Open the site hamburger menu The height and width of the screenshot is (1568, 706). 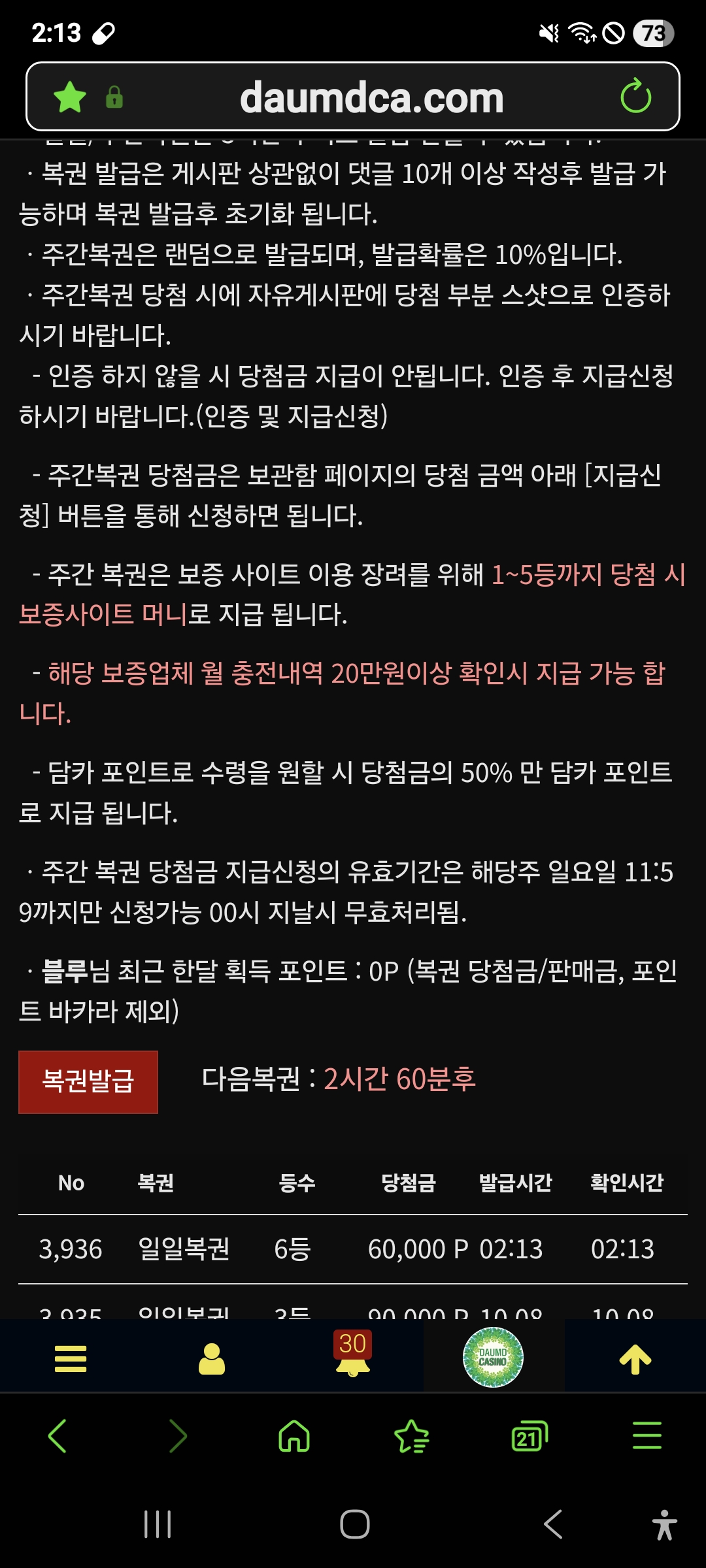tap(71, 1359)
